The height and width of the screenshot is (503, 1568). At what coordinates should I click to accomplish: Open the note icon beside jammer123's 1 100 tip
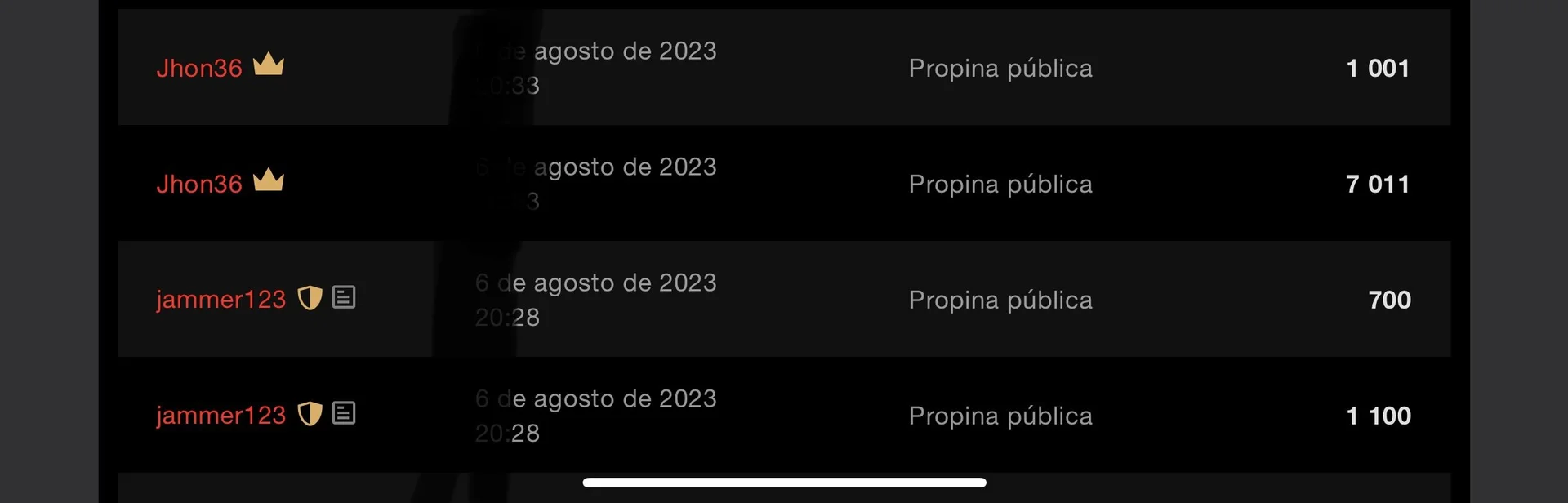tap(344, 413)
